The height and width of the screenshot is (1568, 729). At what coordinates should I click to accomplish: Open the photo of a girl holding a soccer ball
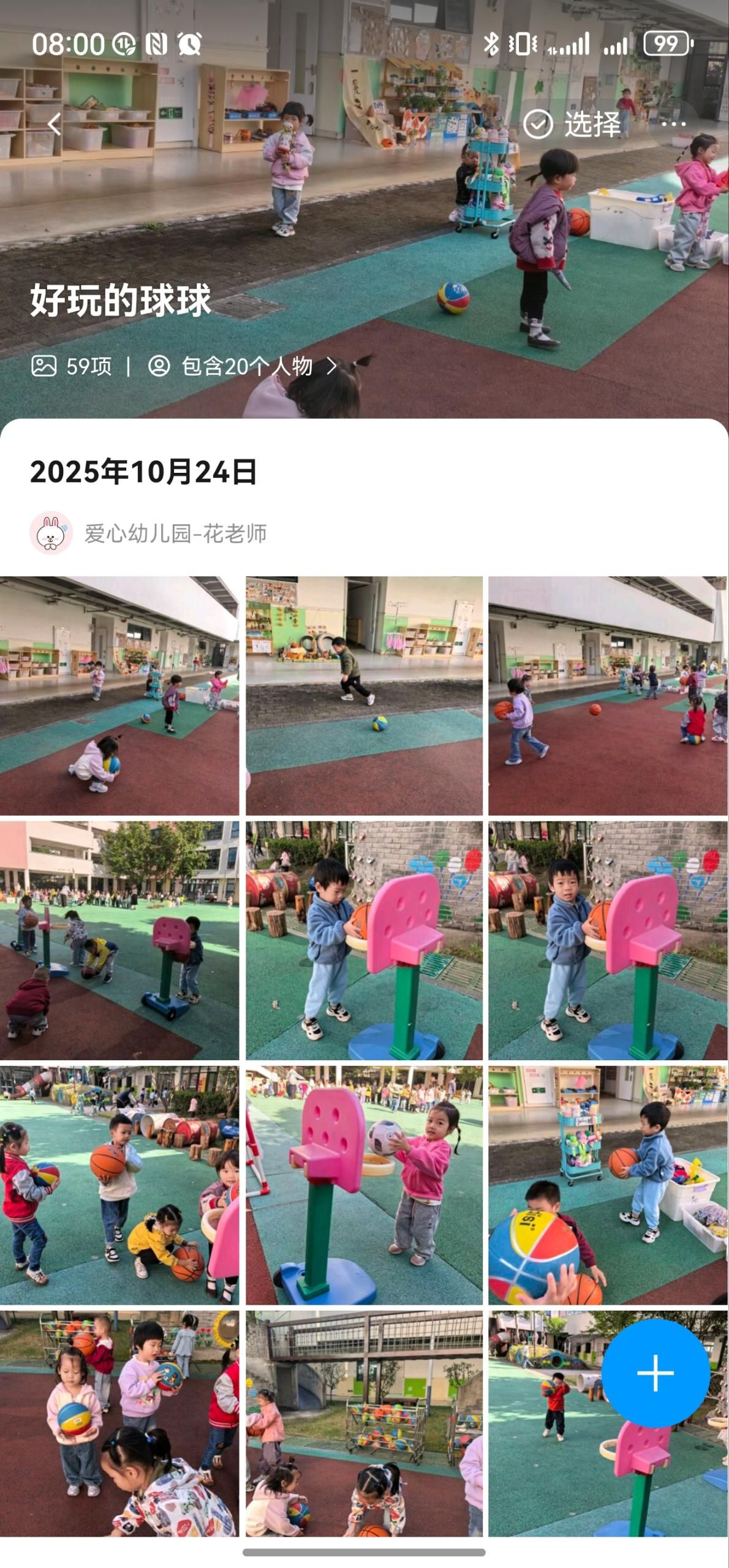364,1185
